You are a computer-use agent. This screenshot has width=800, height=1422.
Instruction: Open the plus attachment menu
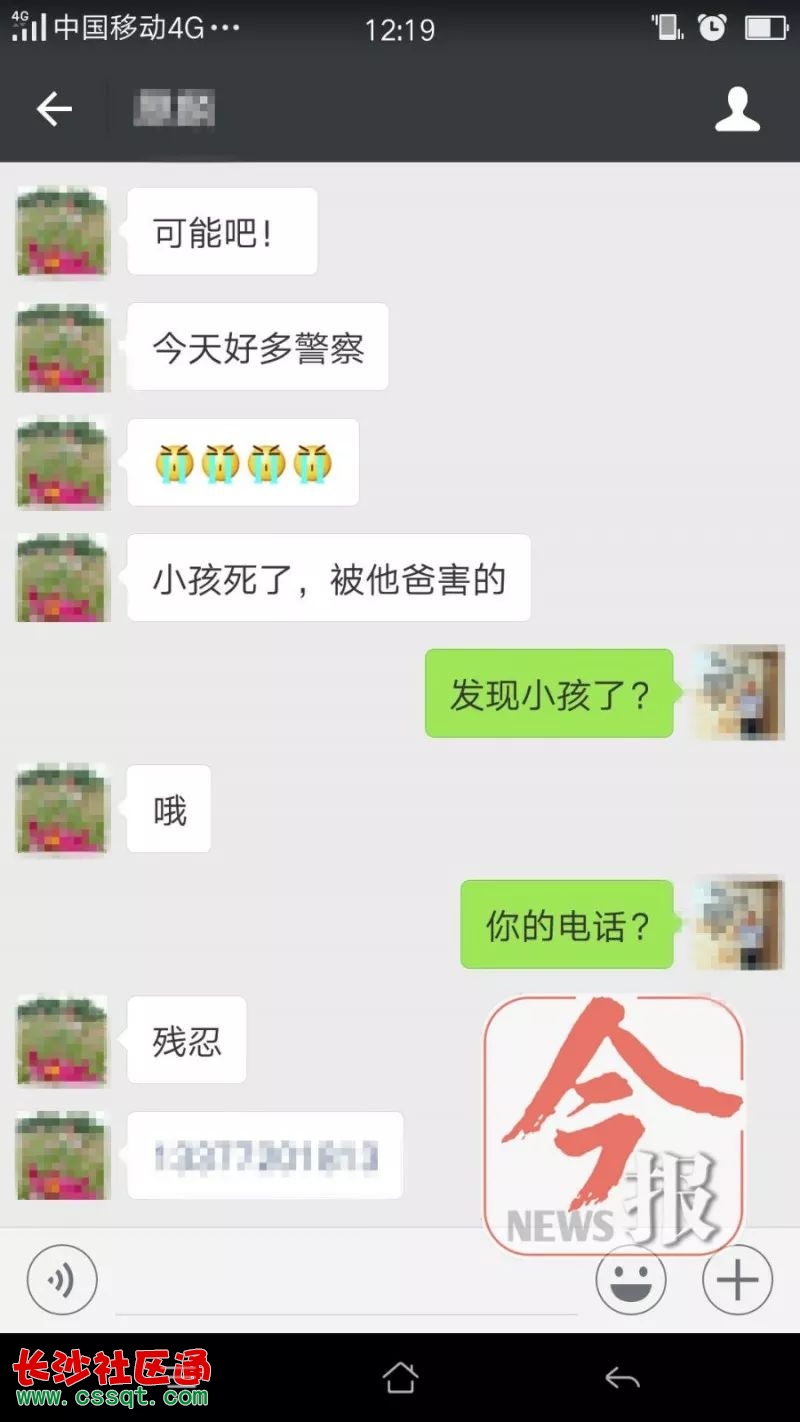point(737,1280)
